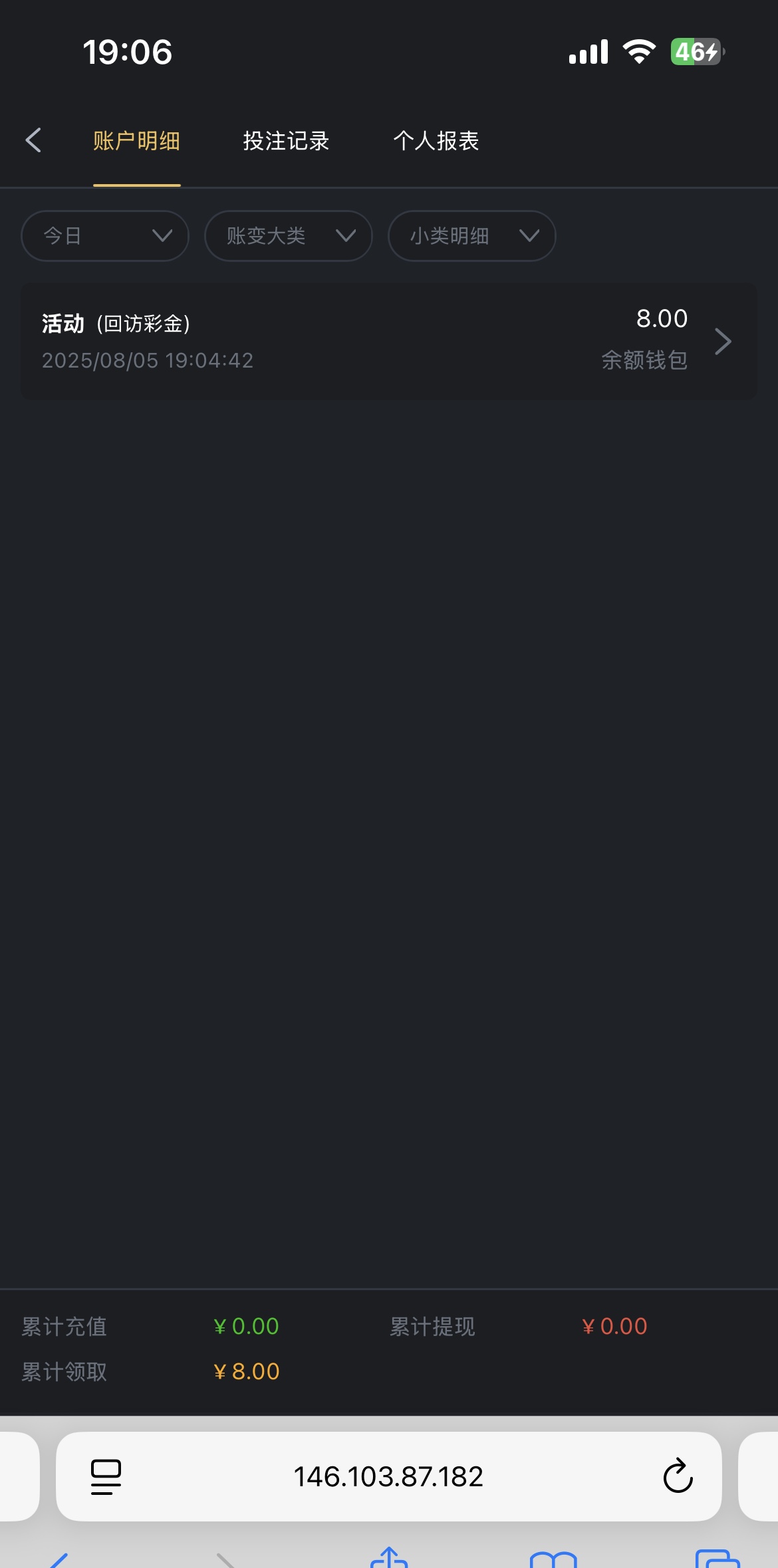Tap the address bar showing 146.103.87.182
778x1568 pixels.
click(388, 1476)
